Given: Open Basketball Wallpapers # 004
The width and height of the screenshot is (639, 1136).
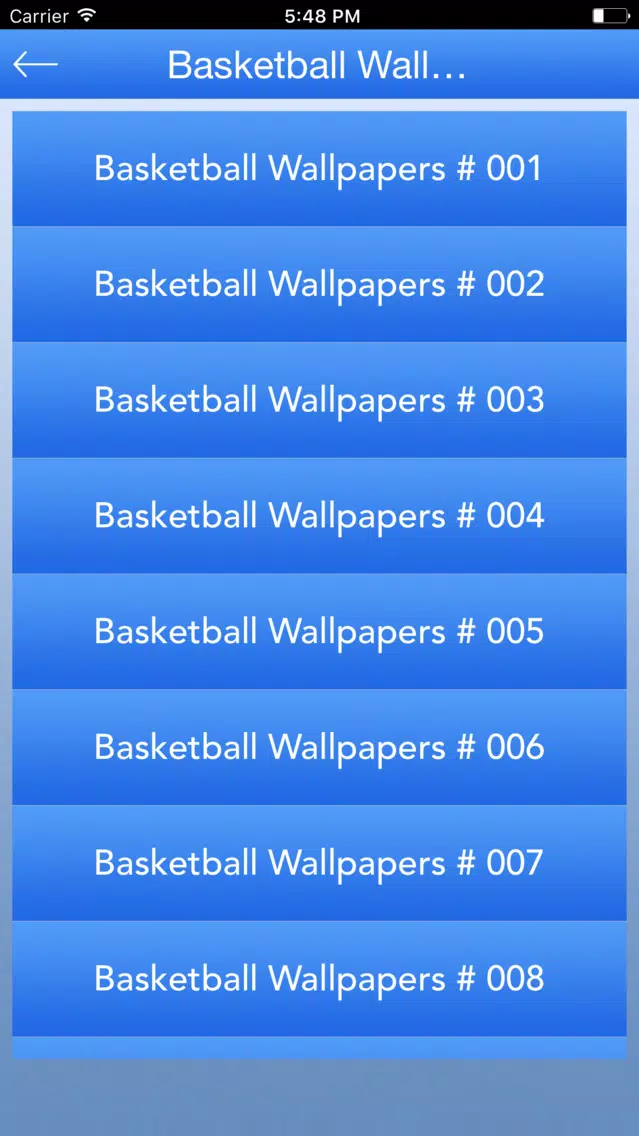Looking at the screenshot, I should 320,516.
